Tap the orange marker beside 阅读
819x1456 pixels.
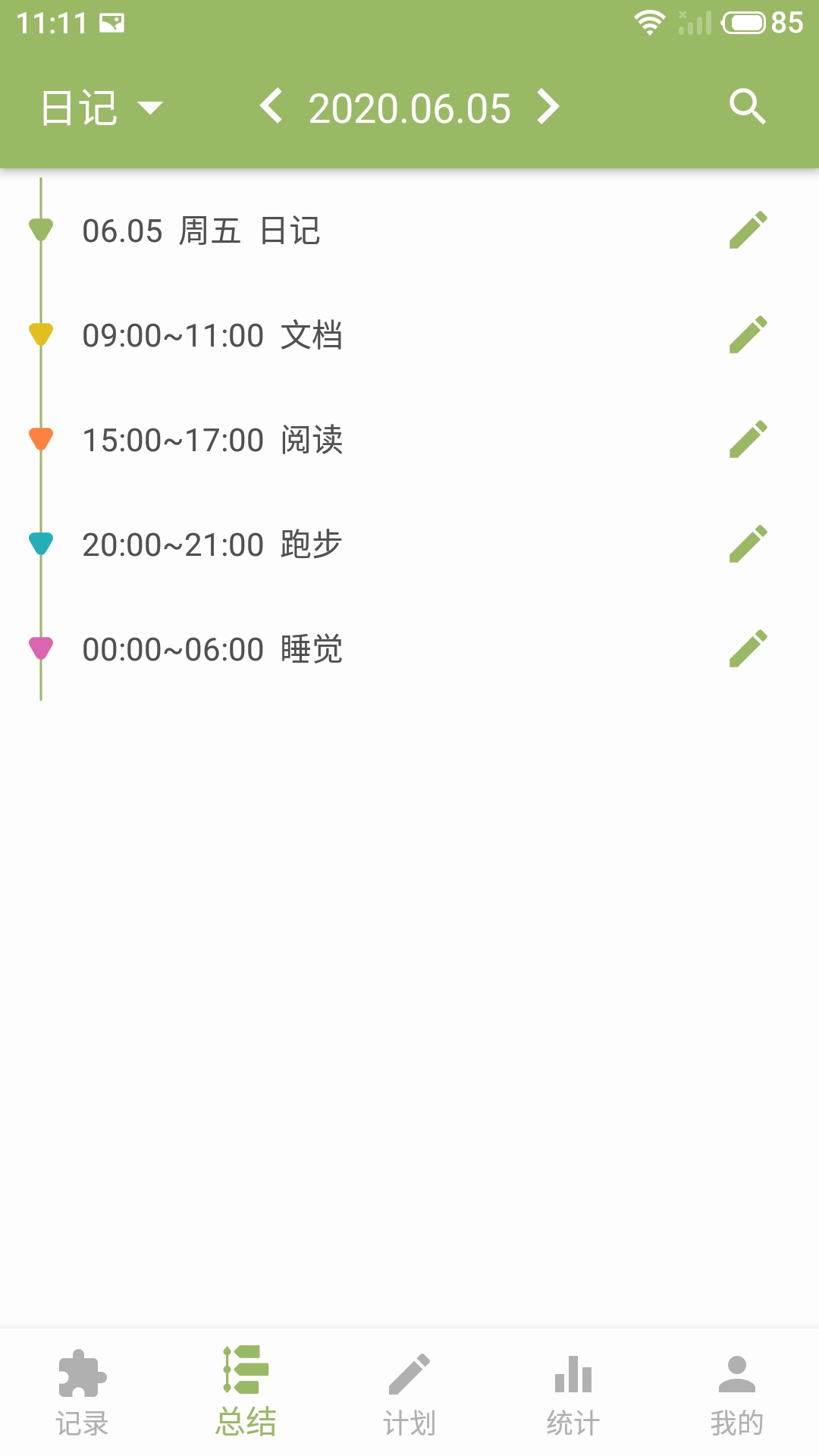(40, 439)
